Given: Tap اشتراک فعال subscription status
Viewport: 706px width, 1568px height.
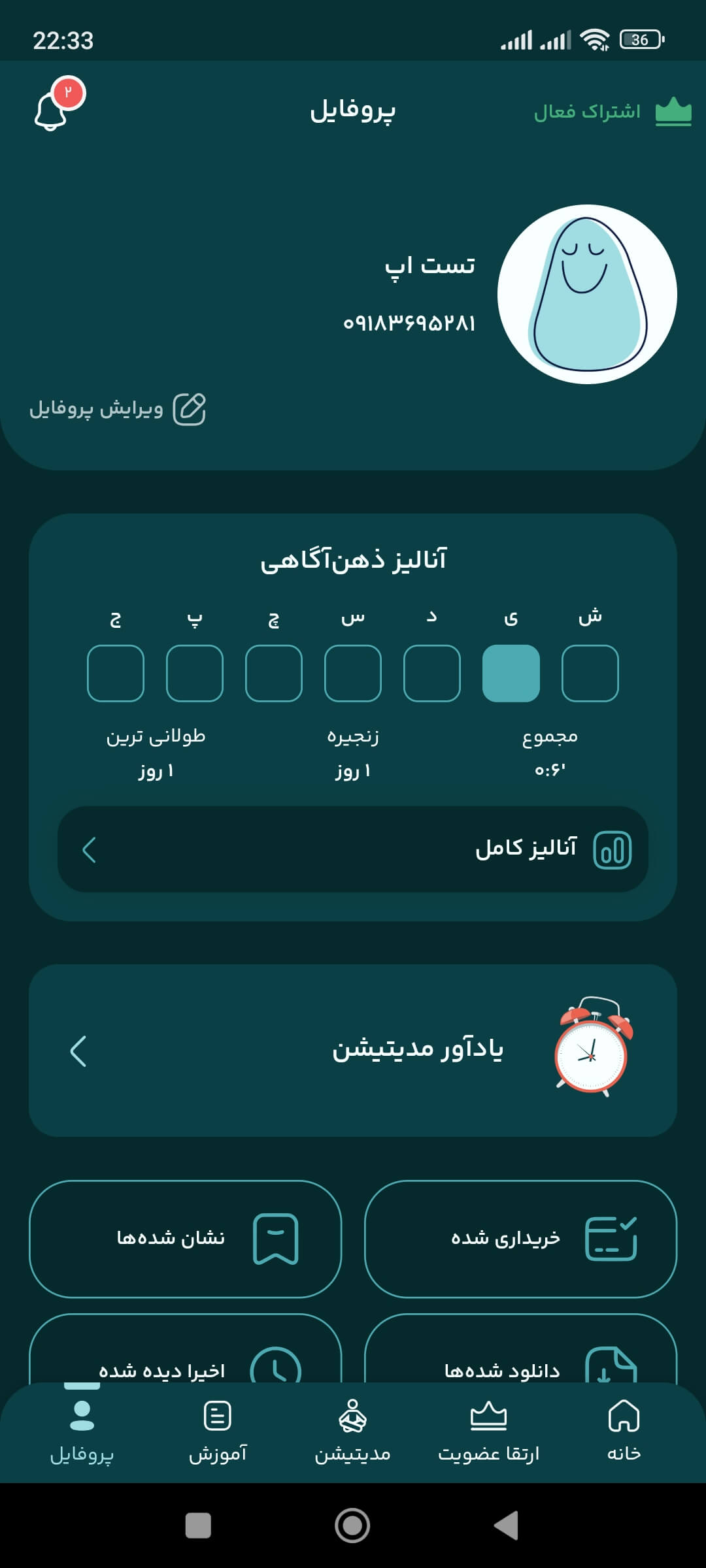Looking at the screenshot, I should pyautogui.click(x=611, y=112).
